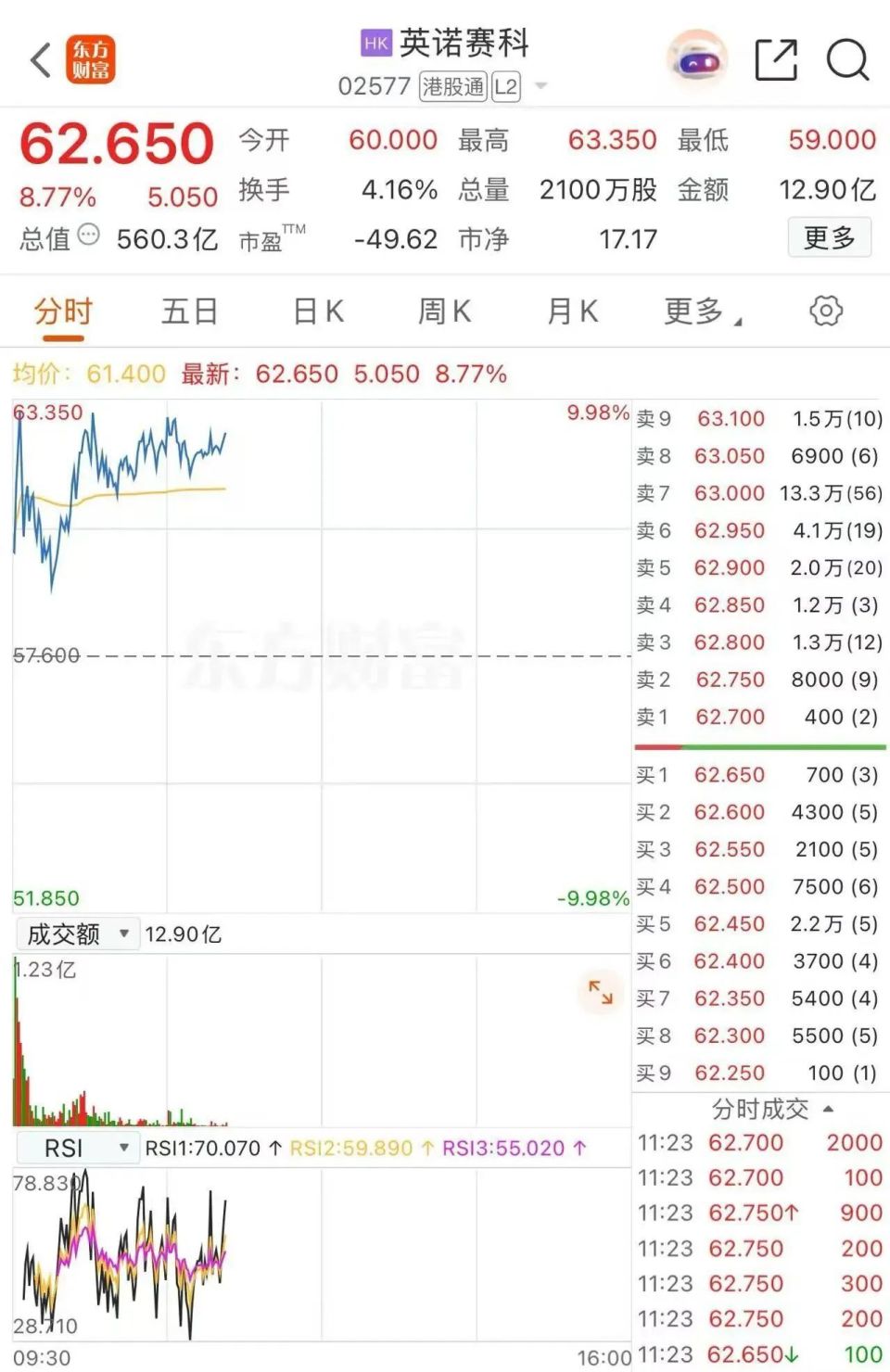Tap the back arrow to exit stock page
Viewport: 890px width, 1372px height.
(x=37, y=57)
